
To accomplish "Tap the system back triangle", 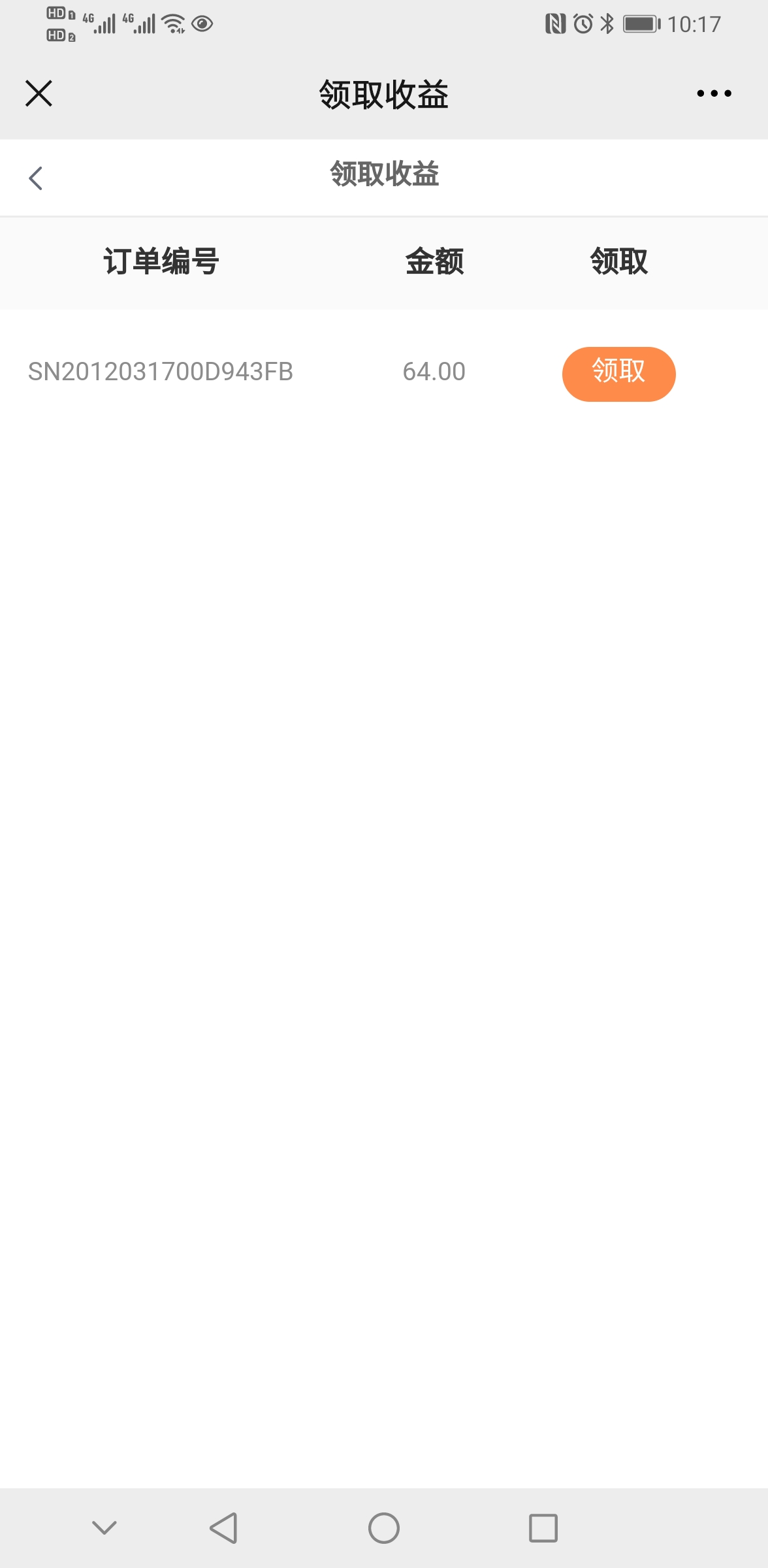I will point(224,1528).
